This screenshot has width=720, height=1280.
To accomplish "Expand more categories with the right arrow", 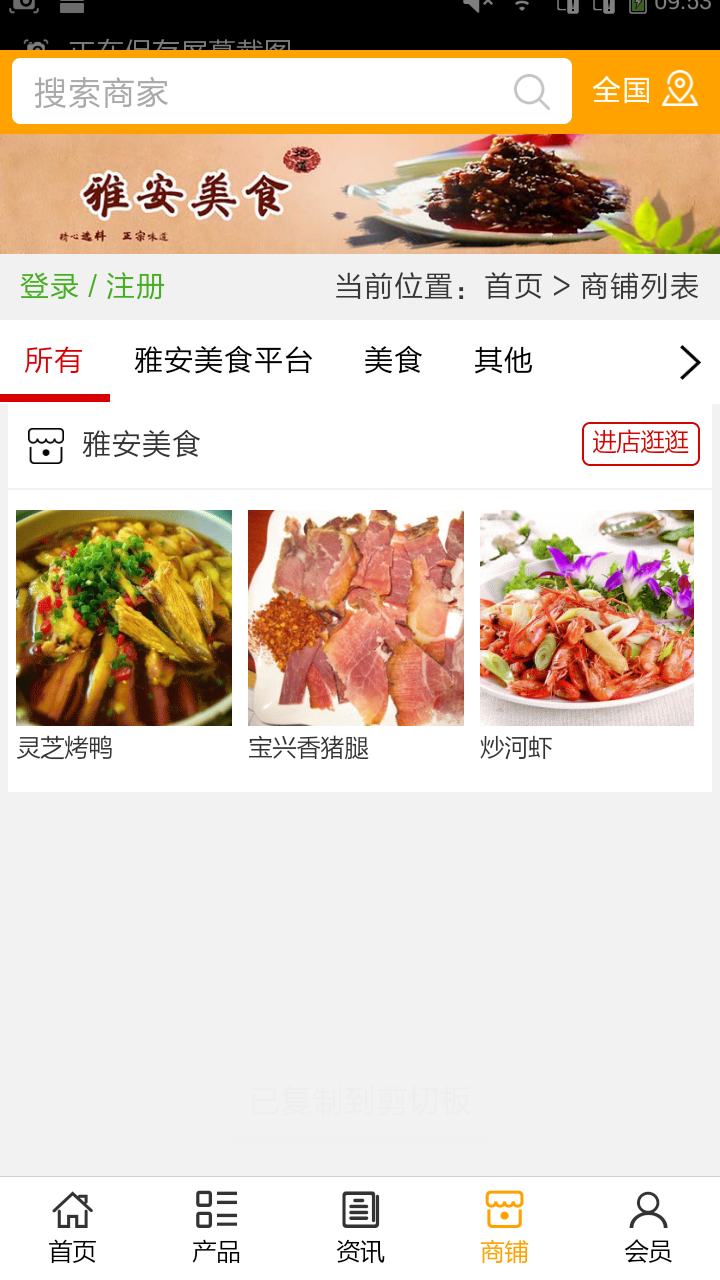I will coord(689,362).
